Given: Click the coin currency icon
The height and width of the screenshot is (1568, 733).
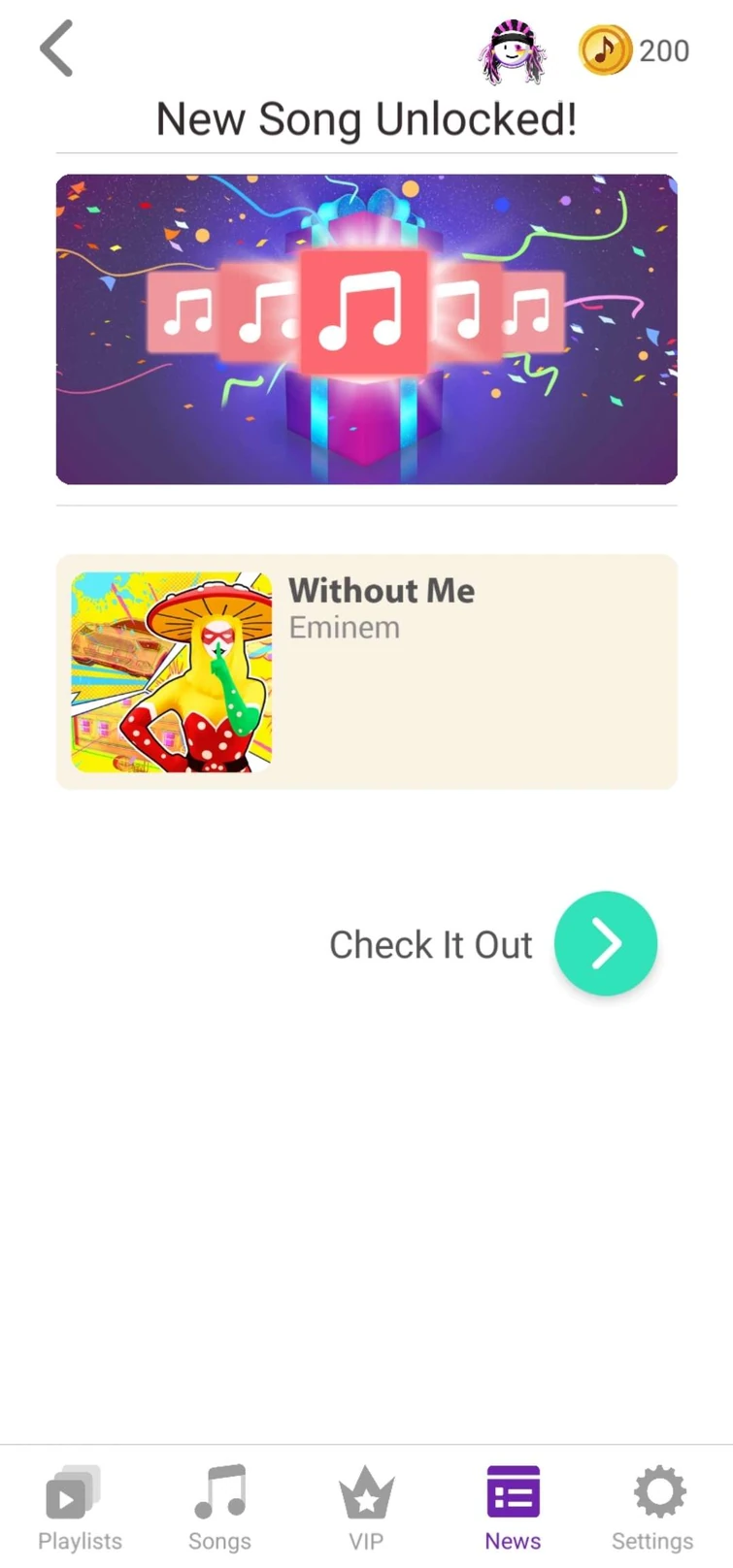Looking at the screenshot, I should click(604, 48).
